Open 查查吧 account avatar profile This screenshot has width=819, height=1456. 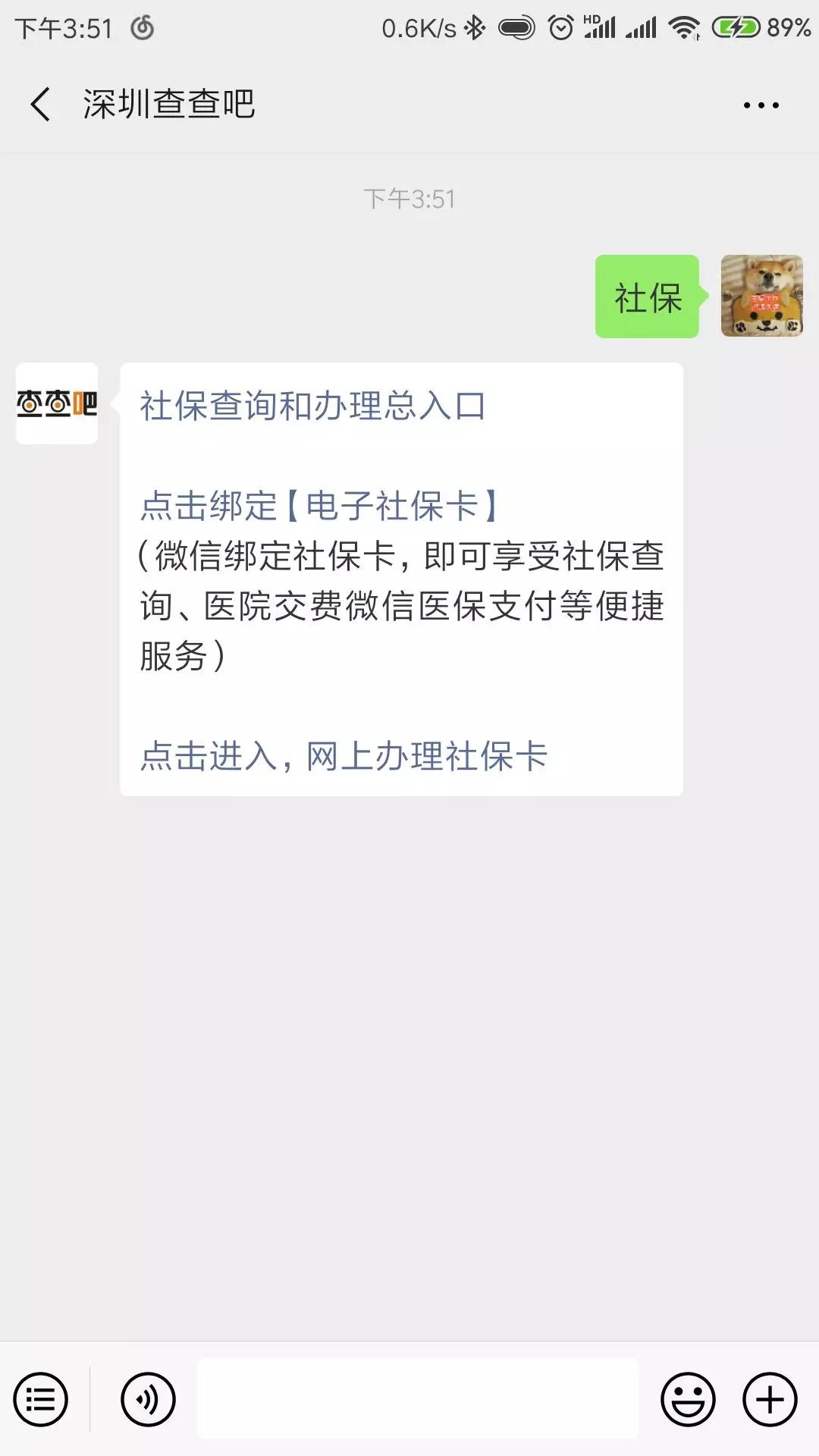[x=57, y=403]
